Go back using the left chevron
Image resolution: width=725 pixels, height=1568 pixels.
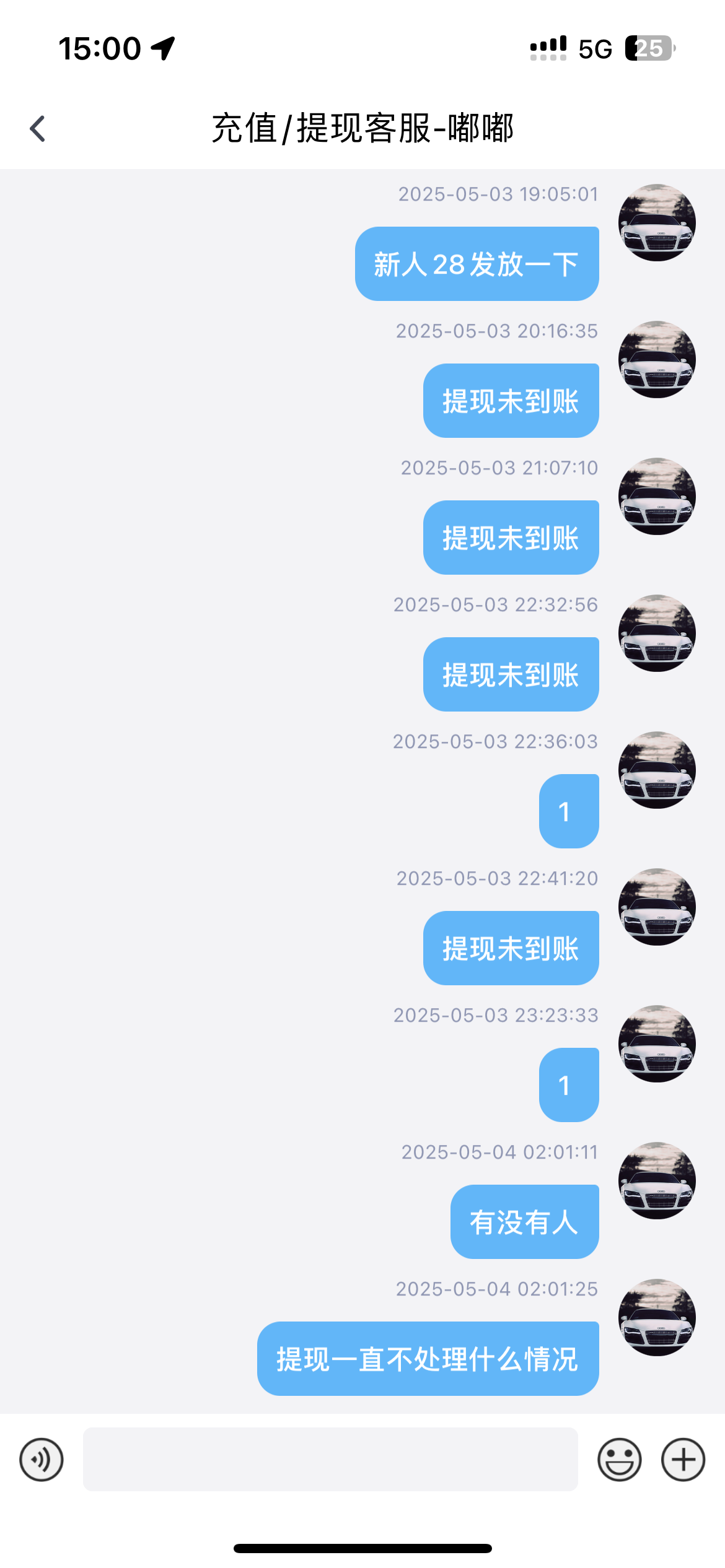click(38, 128)
